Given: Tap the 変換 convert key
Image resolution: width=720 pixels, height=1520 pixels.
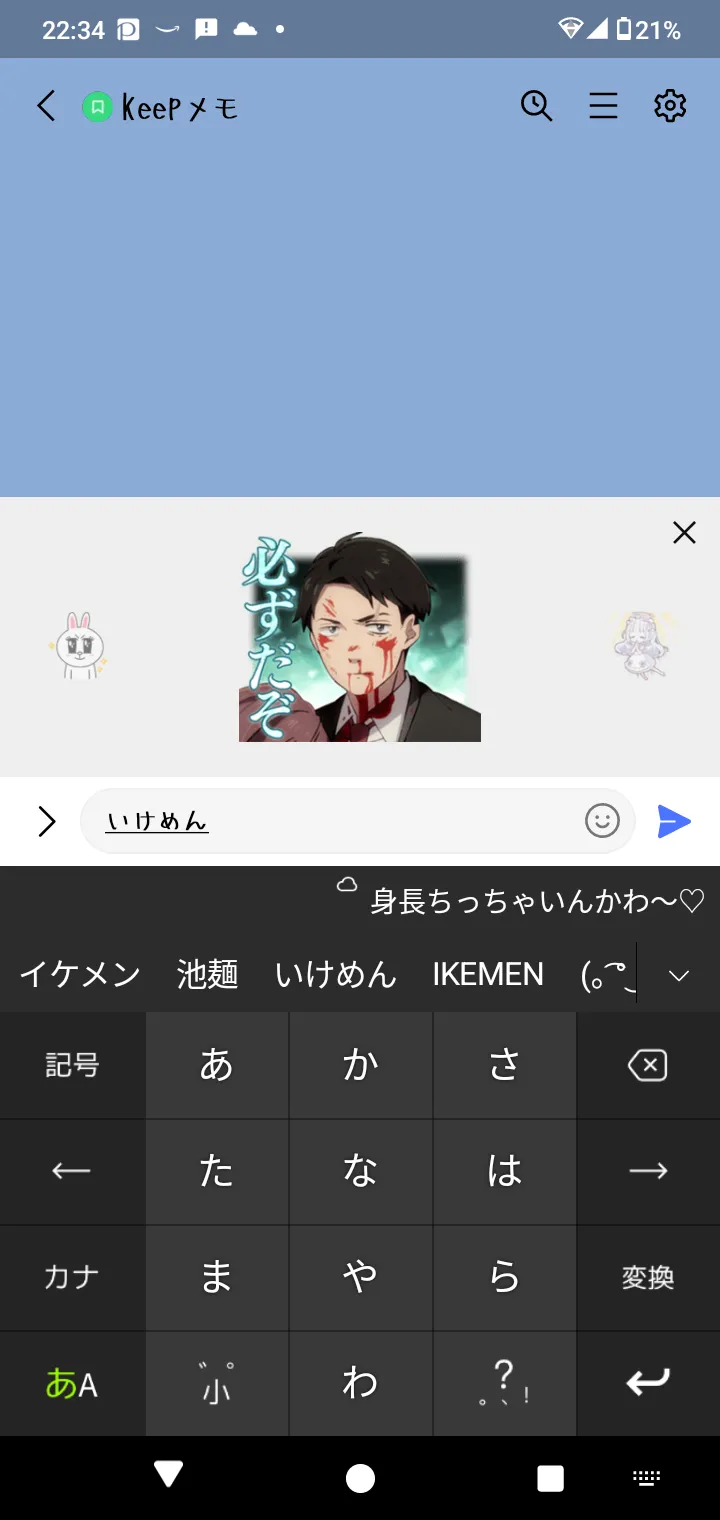Looking at the screenshot, I should (648, 1278).
